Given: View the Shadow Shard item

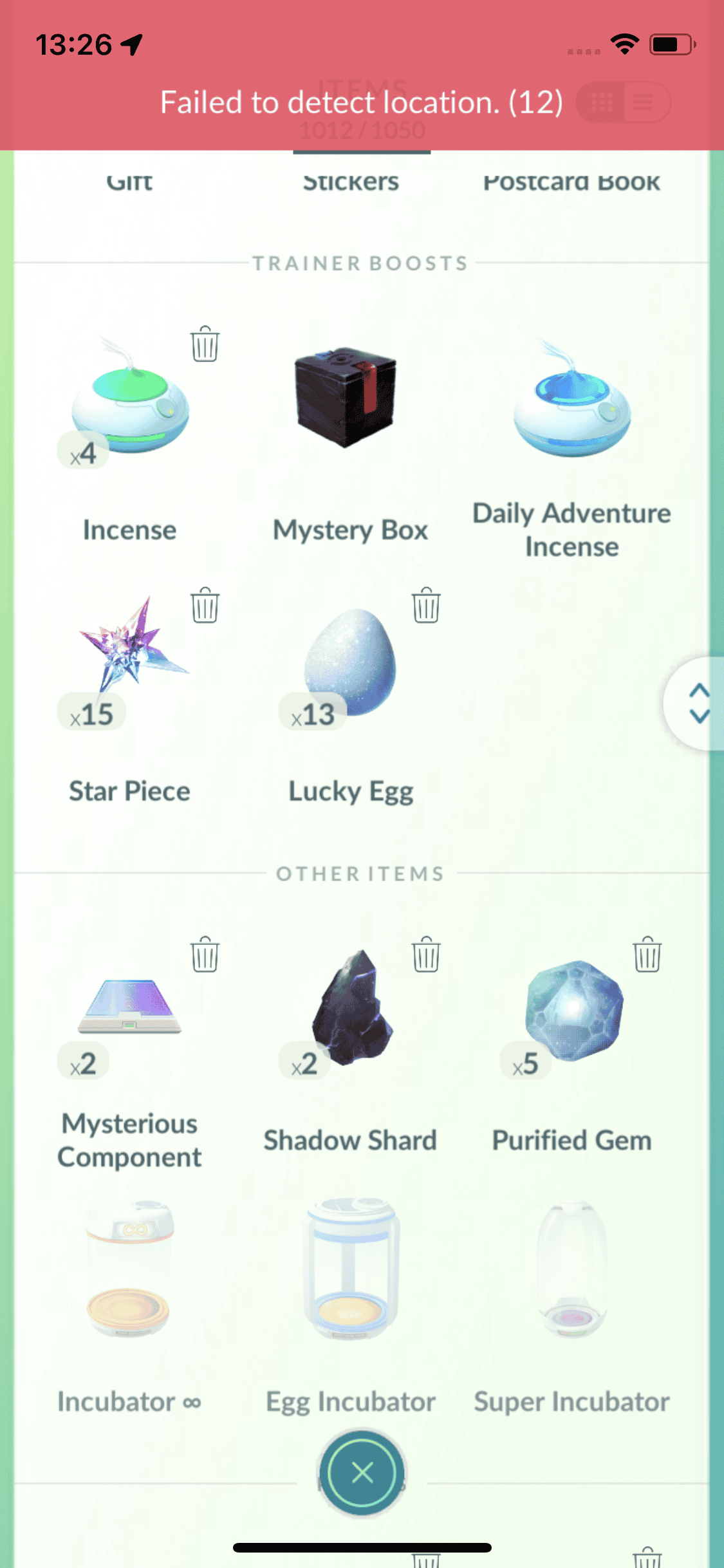Looking at the screenshot, I should (x=351, y=1011).
